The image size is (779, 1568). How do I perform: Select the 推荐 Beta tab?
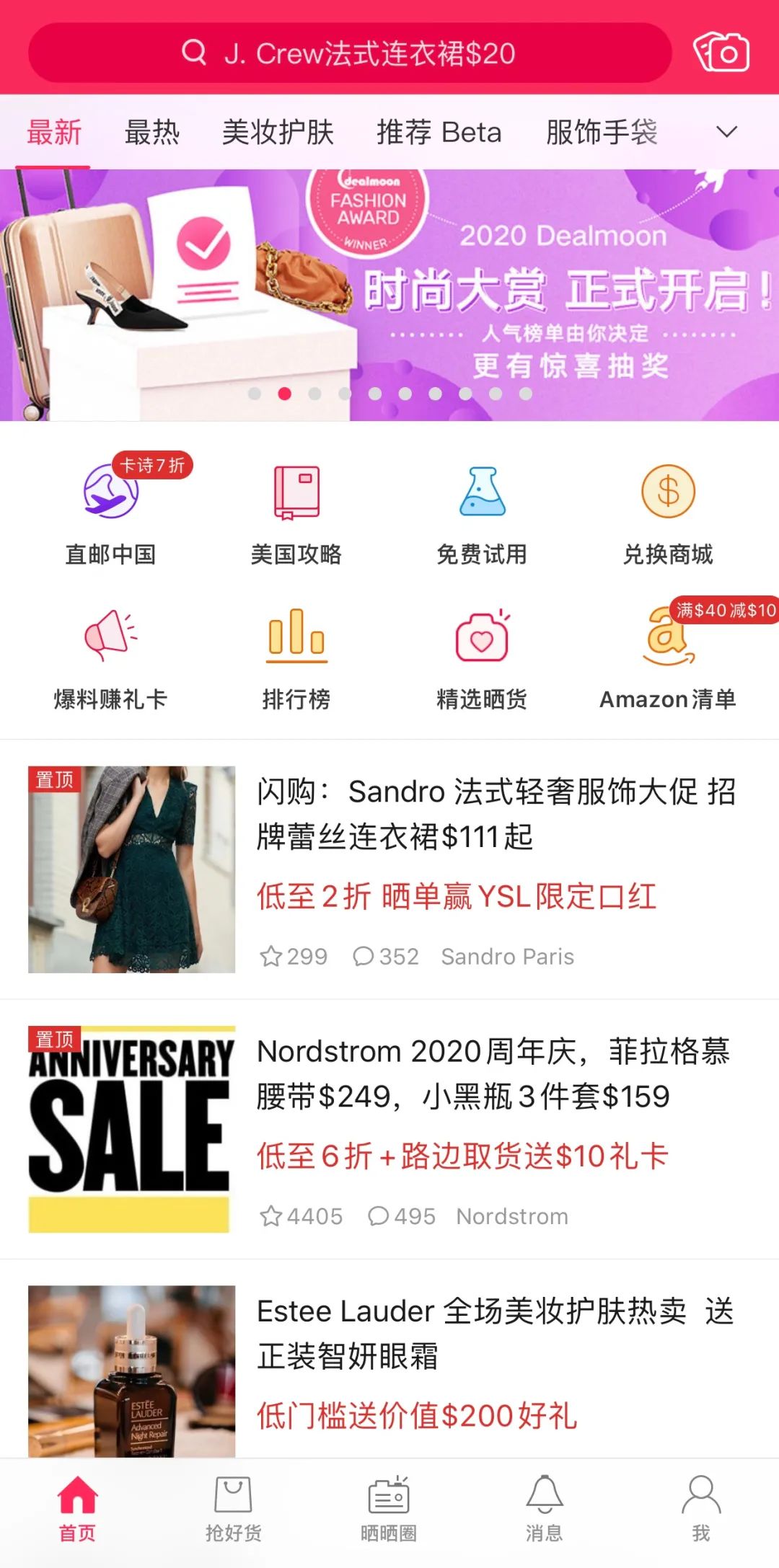pyautogui.click(x=439, y=133)
